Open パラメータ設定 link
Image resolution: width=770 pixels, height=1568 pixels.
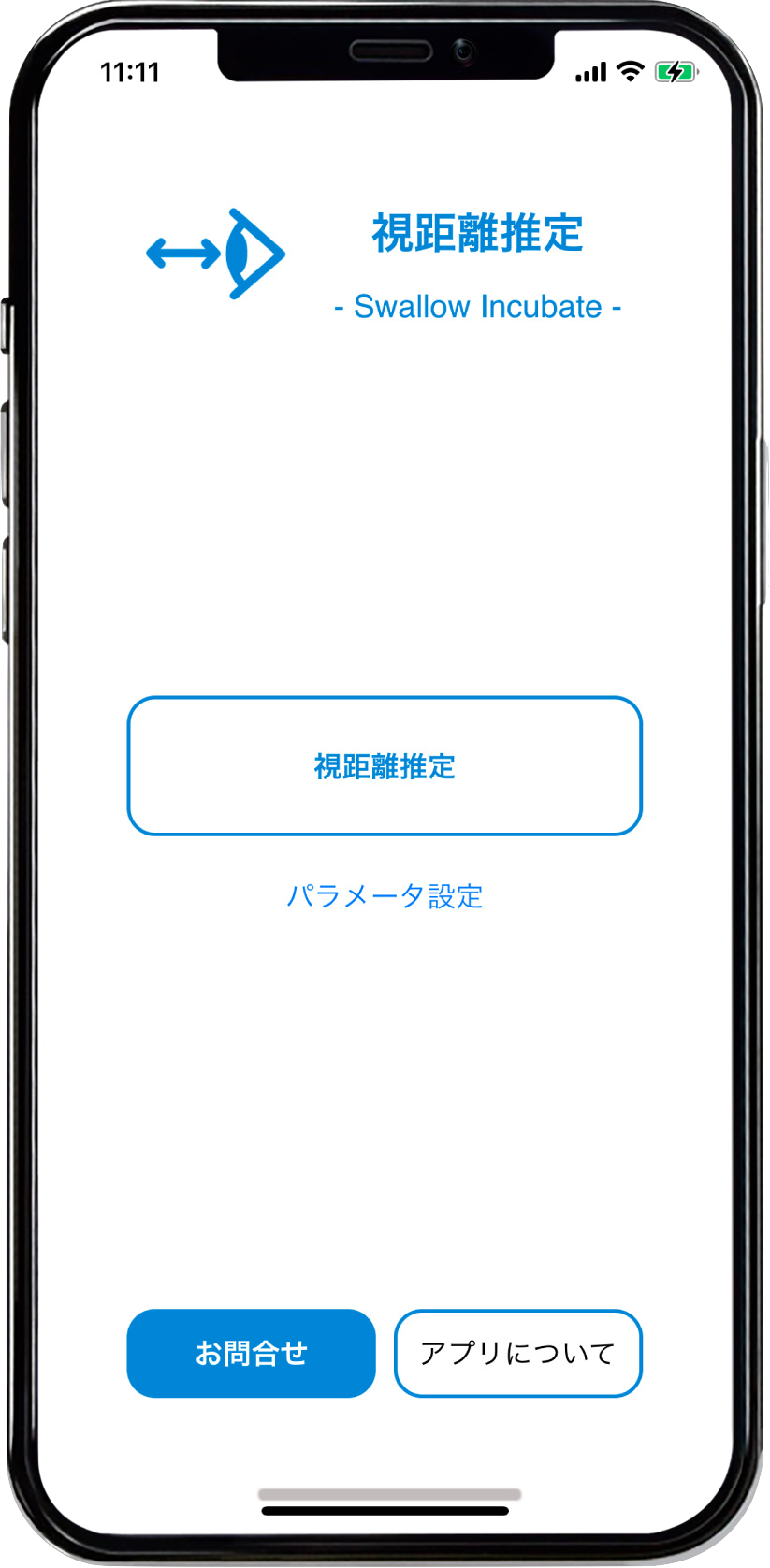385,896
